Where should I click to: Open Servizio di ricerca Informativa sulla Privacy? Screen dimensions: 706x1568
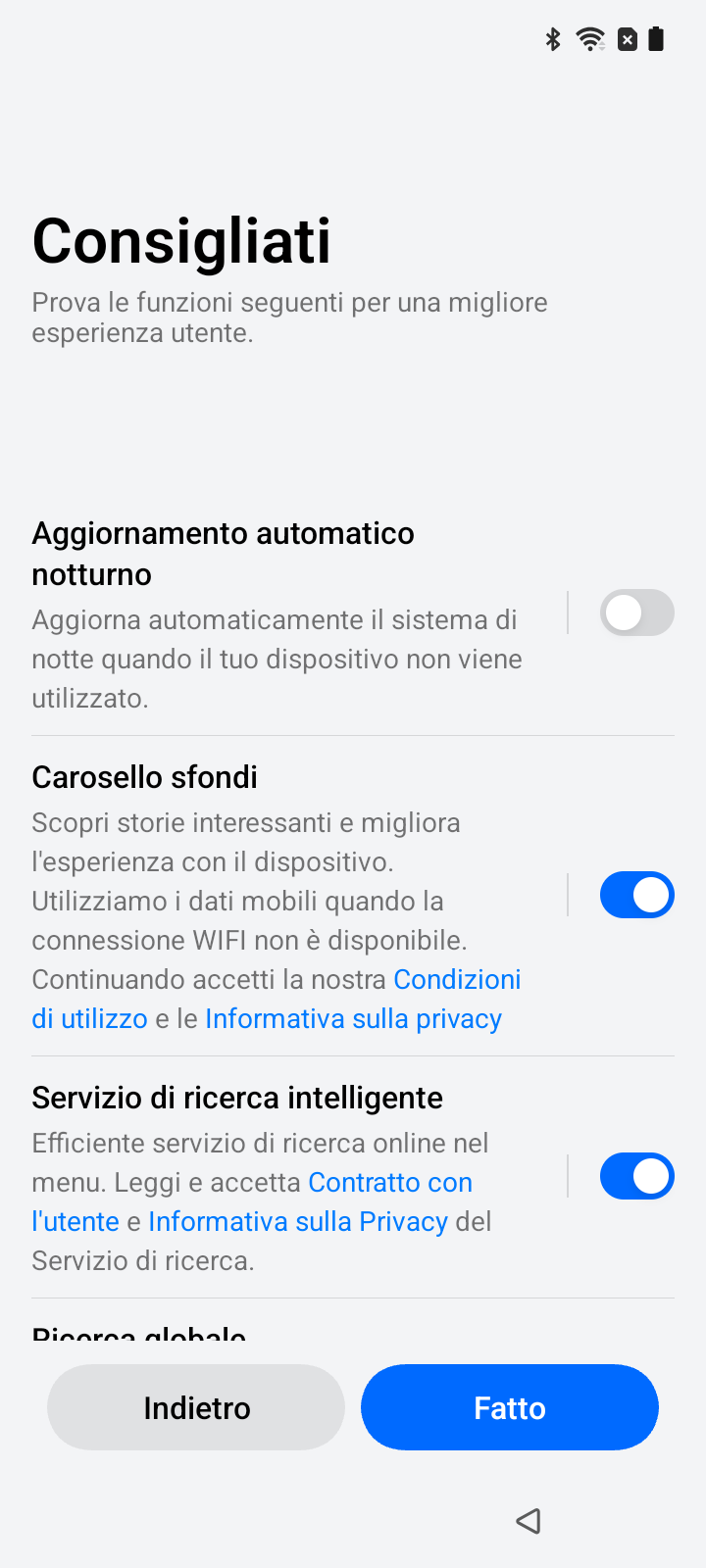298,1222
